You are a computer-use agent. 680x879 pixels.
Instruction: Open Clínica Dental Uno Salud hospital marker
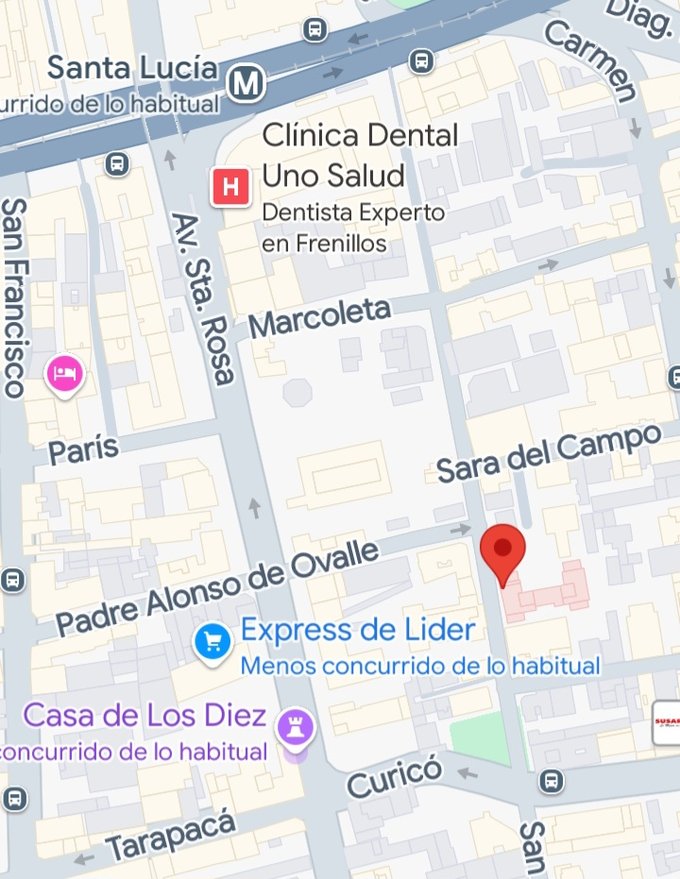pos(231,187)
